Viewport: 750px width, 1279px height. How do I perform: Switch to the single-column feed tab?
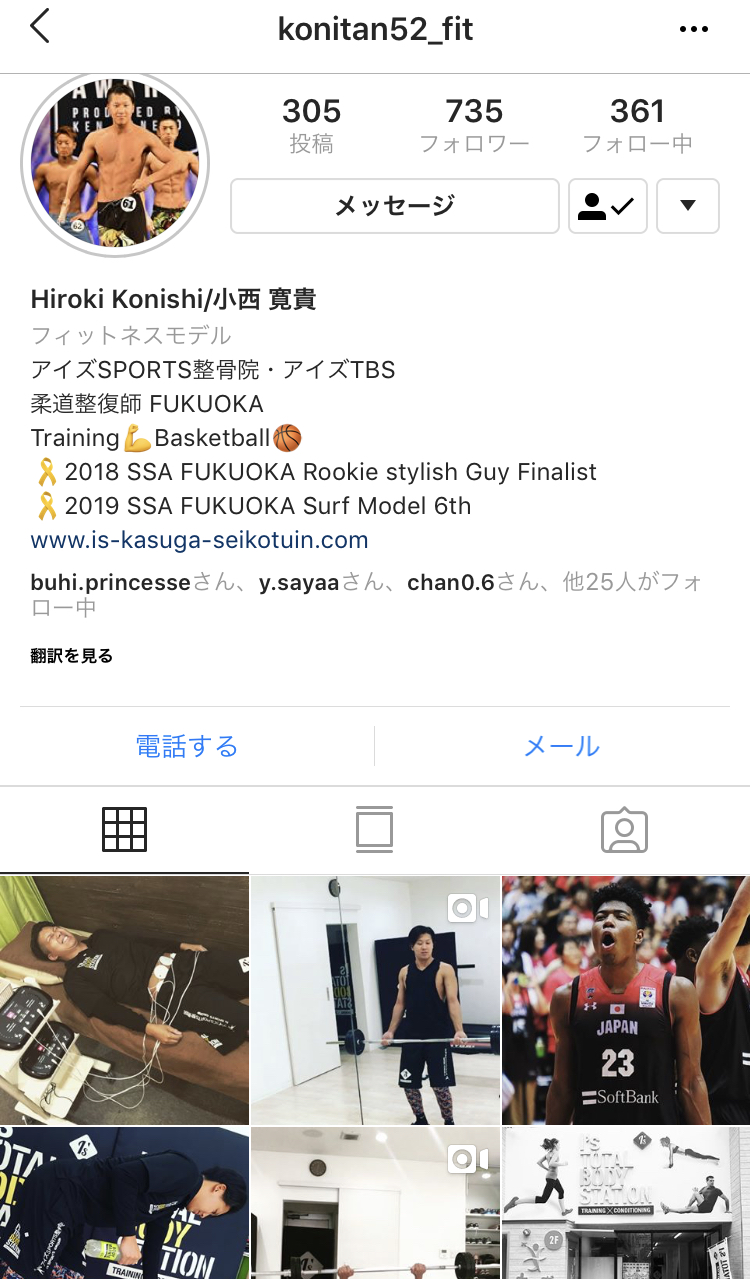[x=374, y=830]
